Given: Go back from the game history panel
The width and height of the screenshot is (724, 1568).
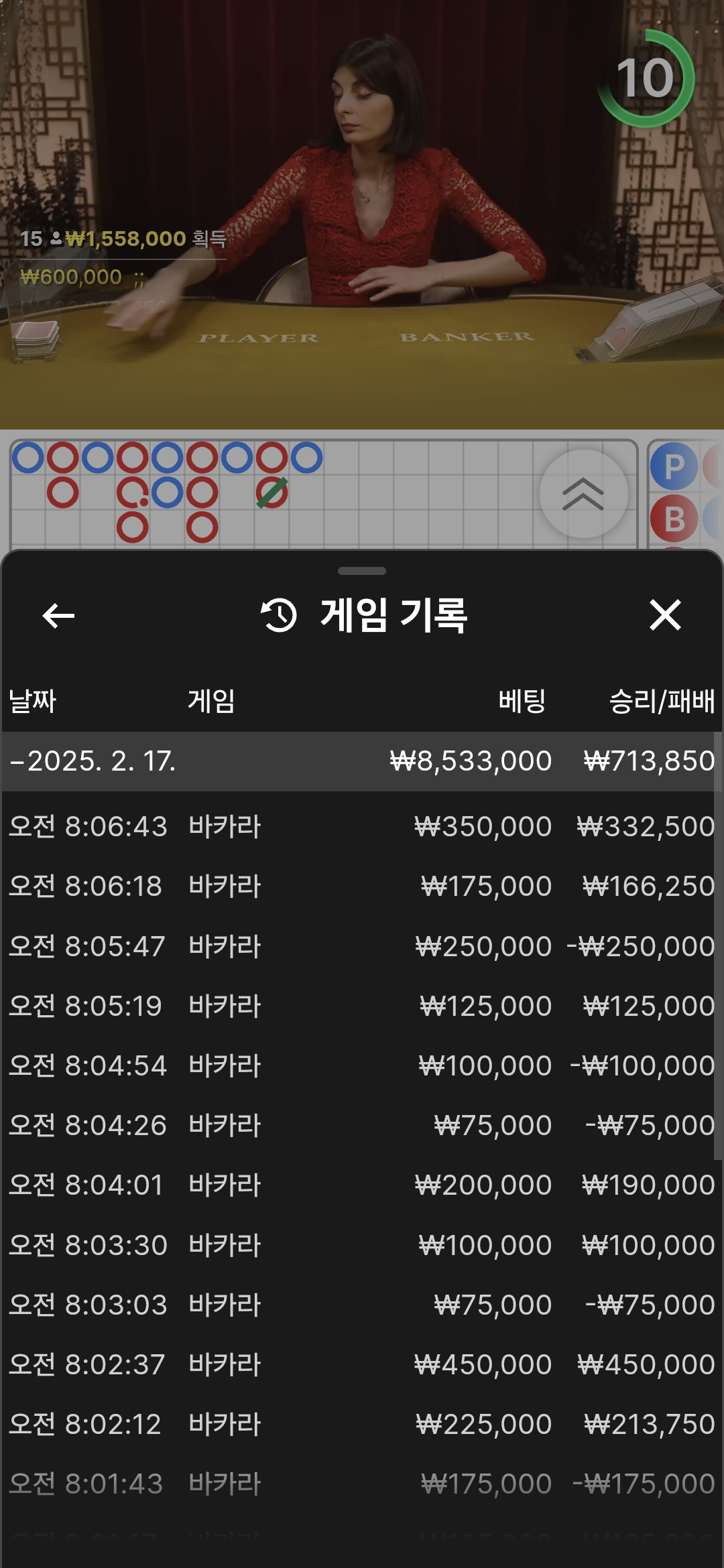Looking at the screenshot, I should 58,615.
